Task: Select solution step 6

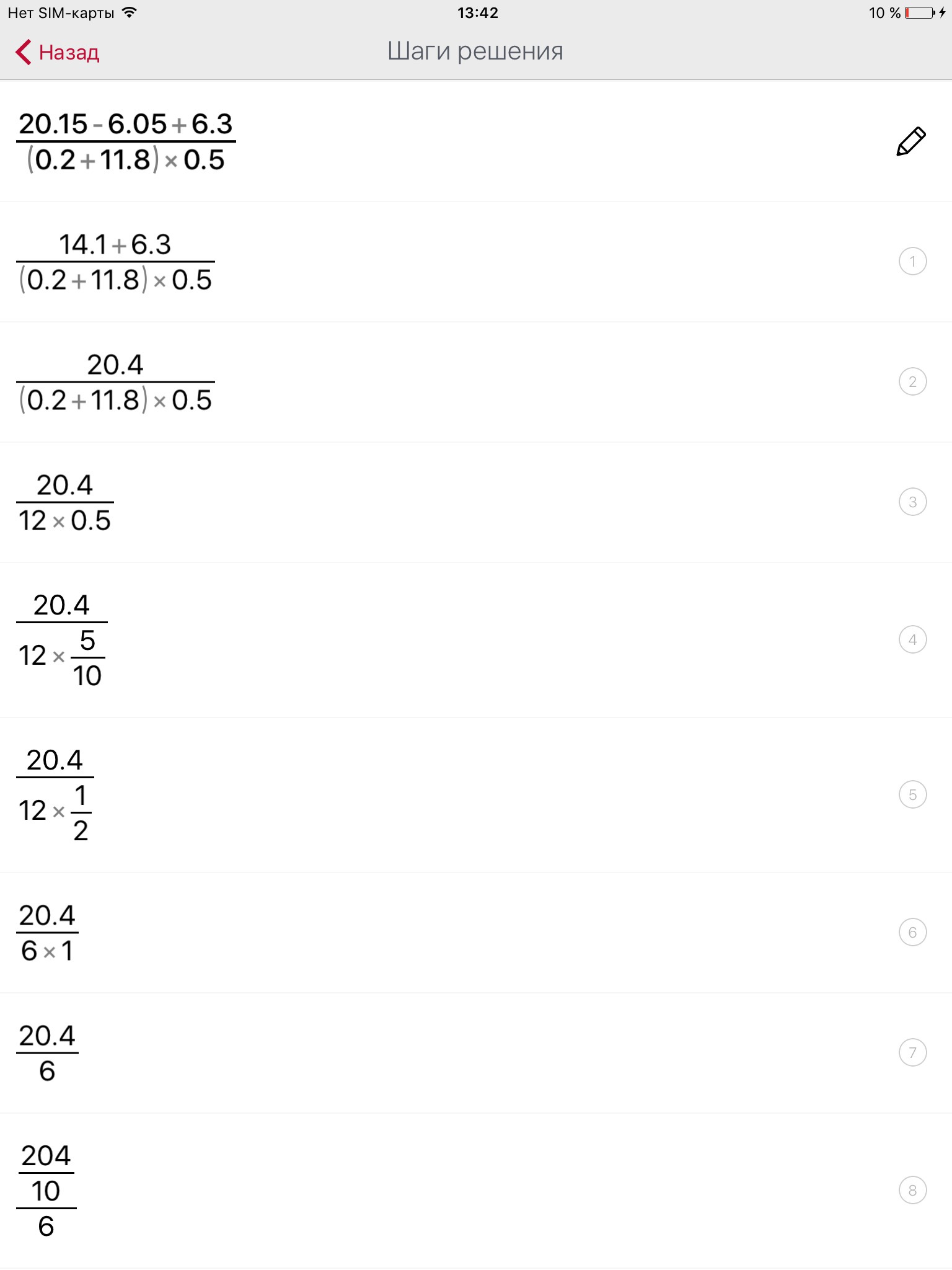Action: pyautogui.click(x=912, y=932)
